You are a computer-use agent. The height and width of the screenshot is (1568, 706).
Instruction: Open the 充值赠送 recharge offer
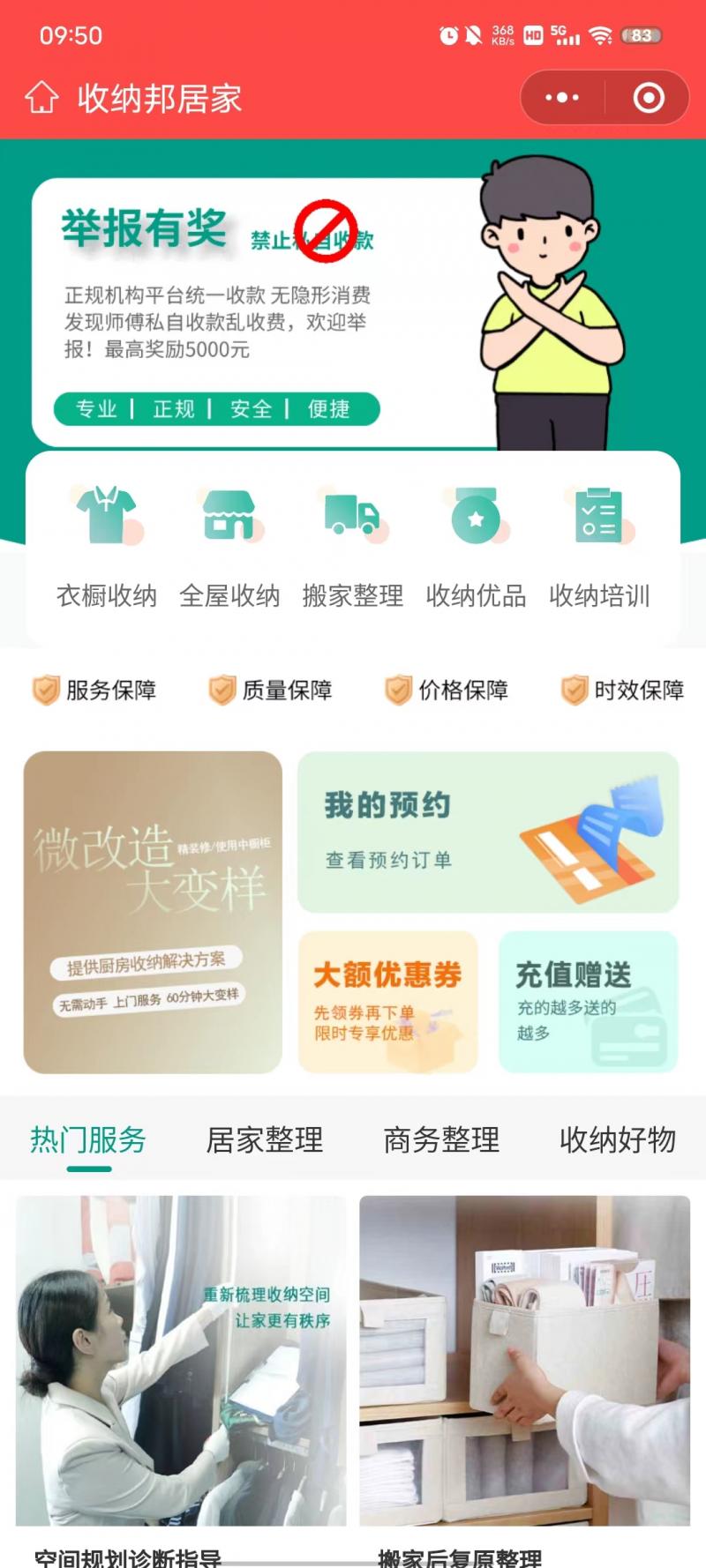coord(589,1002)
